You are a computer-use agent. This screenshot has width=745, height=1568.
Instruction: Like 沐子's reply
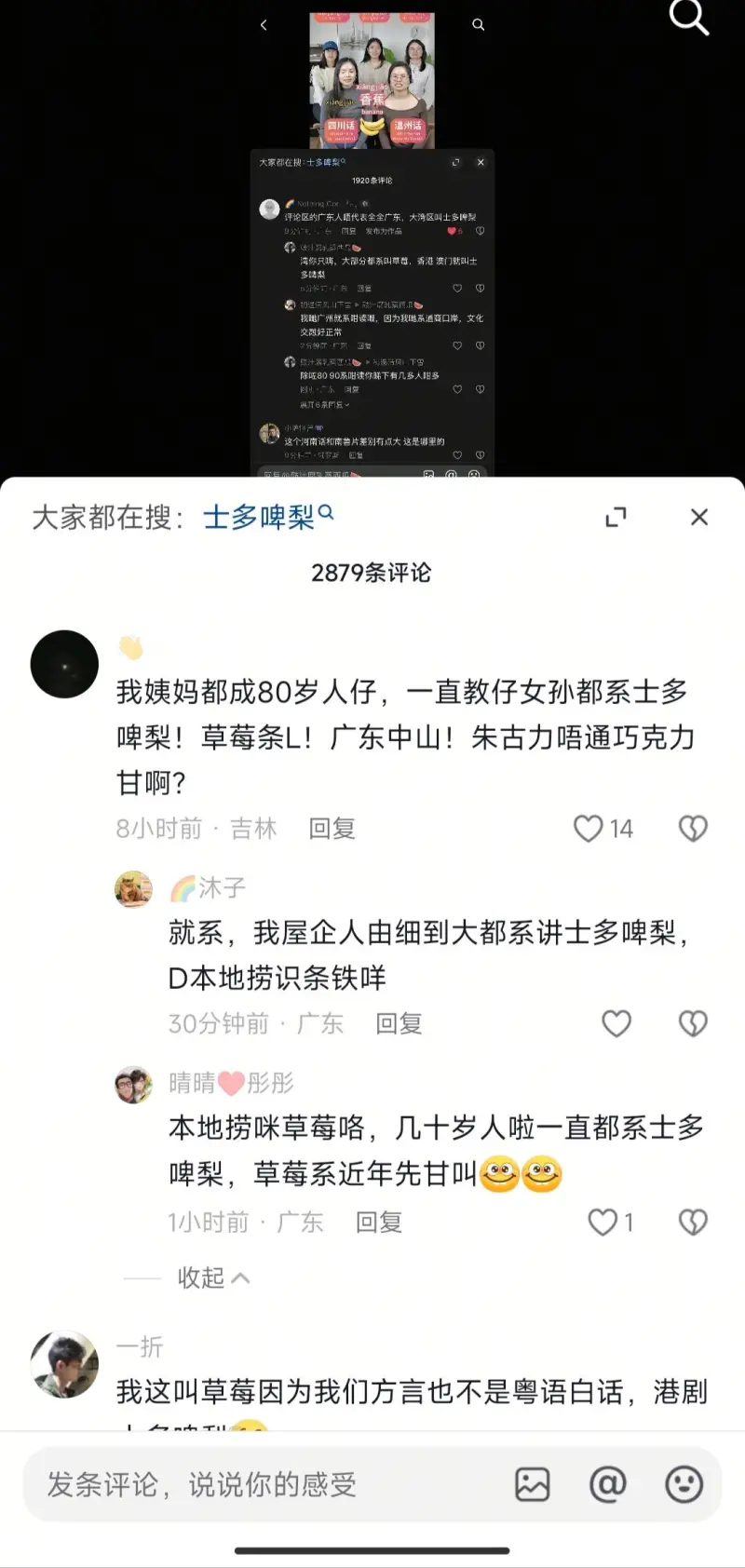(616, 1023)
